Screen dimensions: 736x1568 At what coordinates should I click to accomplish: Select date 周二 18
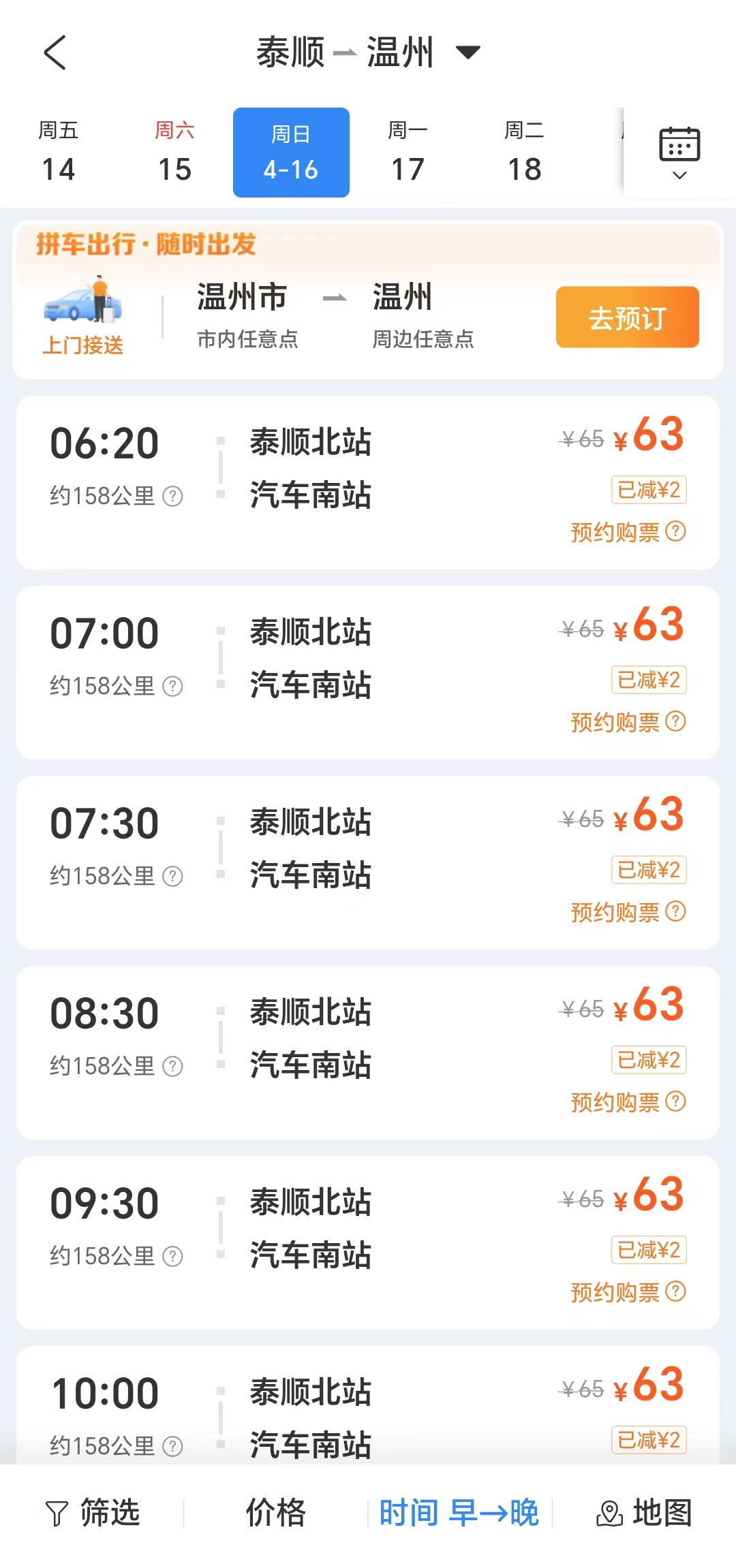(524, 153)
